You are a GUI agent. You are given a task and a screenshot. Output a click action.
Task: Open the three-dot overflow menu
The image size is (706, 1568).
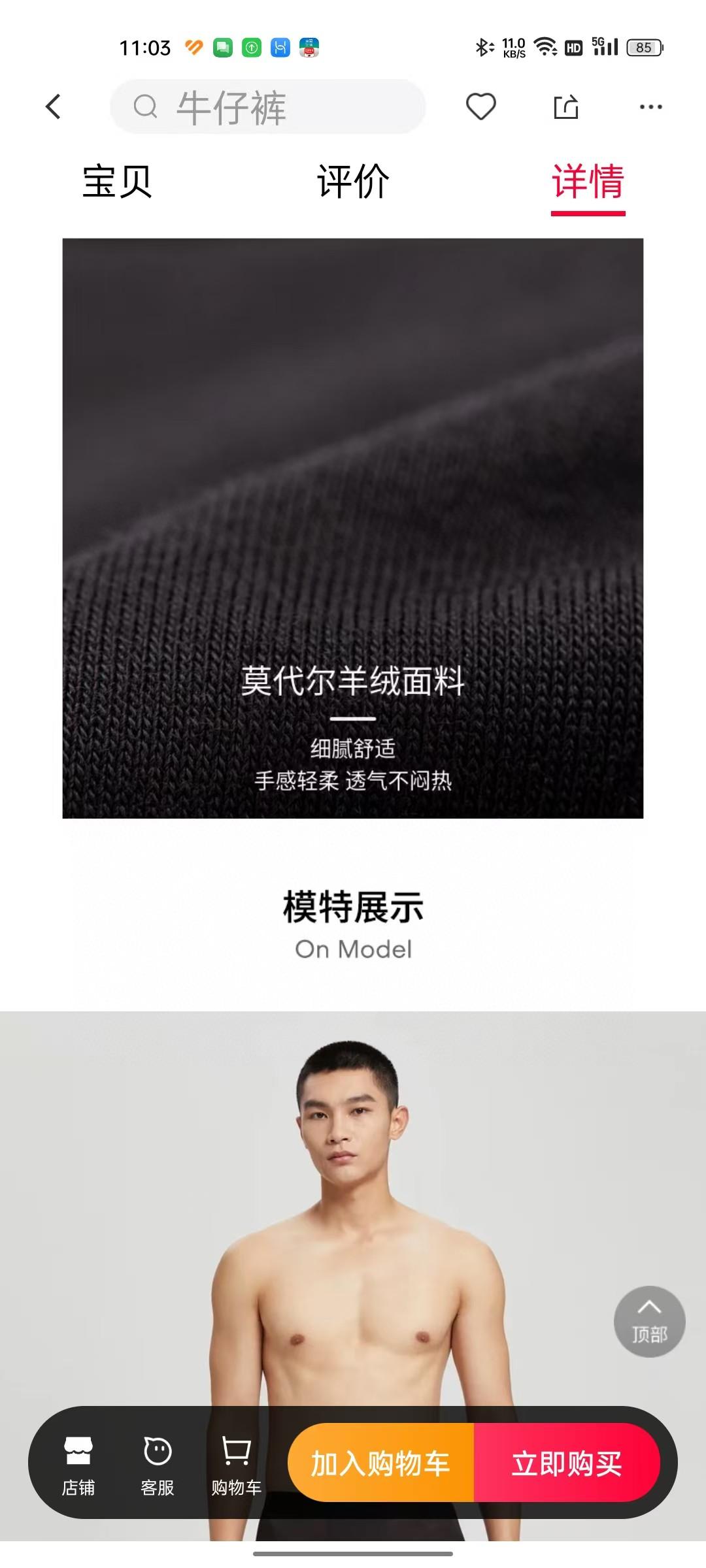650,106
